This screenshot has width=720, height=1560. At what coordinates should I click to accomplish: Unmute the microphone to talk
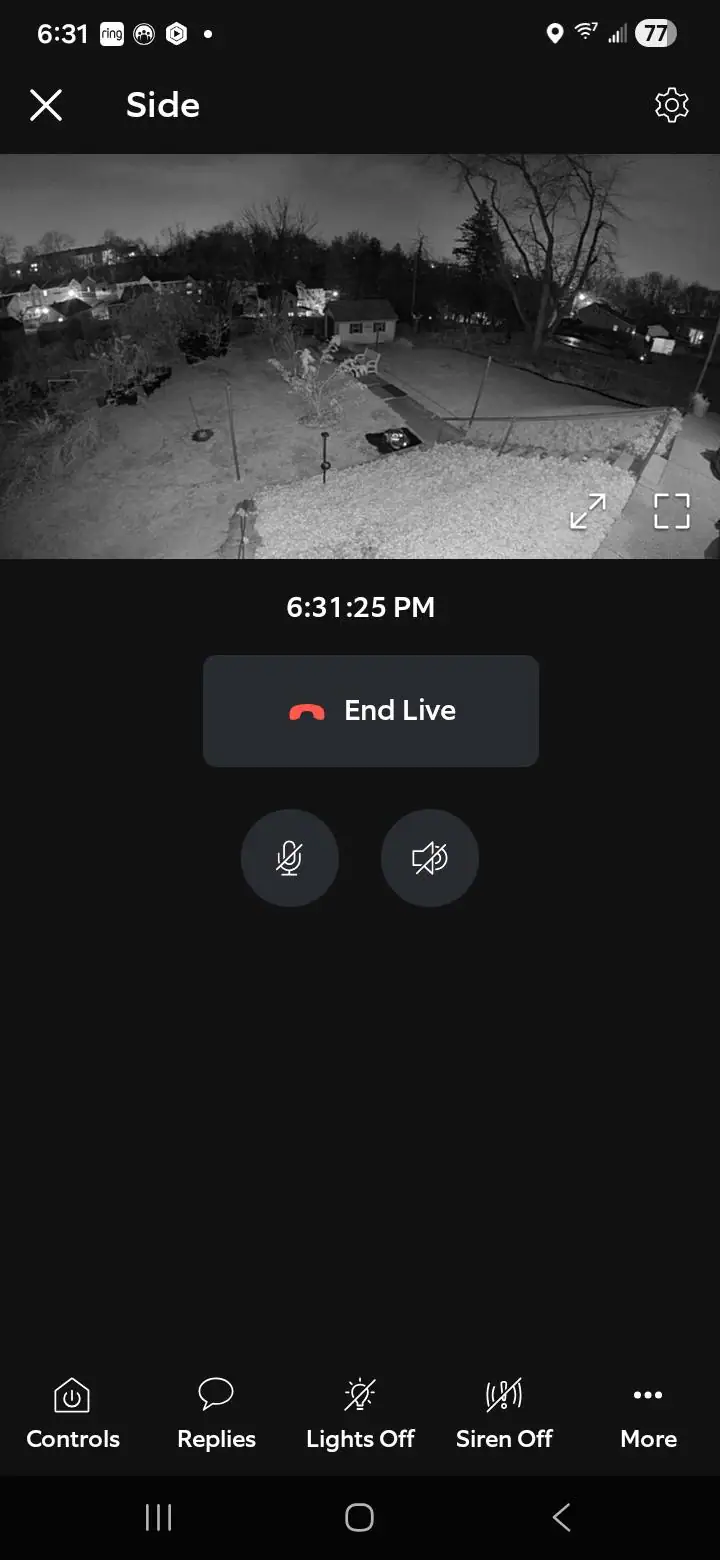[x=290, y=858]
